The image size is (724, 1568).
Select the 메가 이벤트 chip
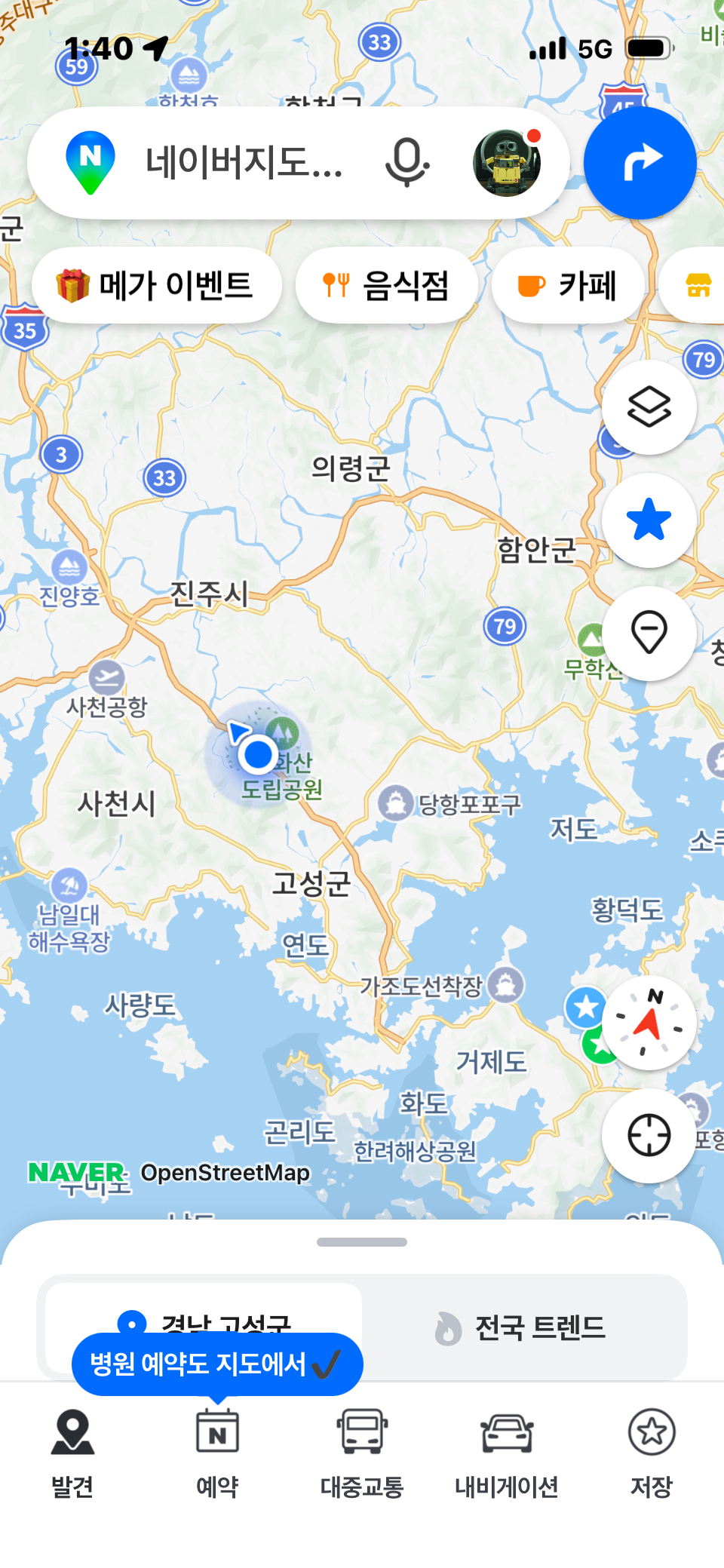(157, 286)
